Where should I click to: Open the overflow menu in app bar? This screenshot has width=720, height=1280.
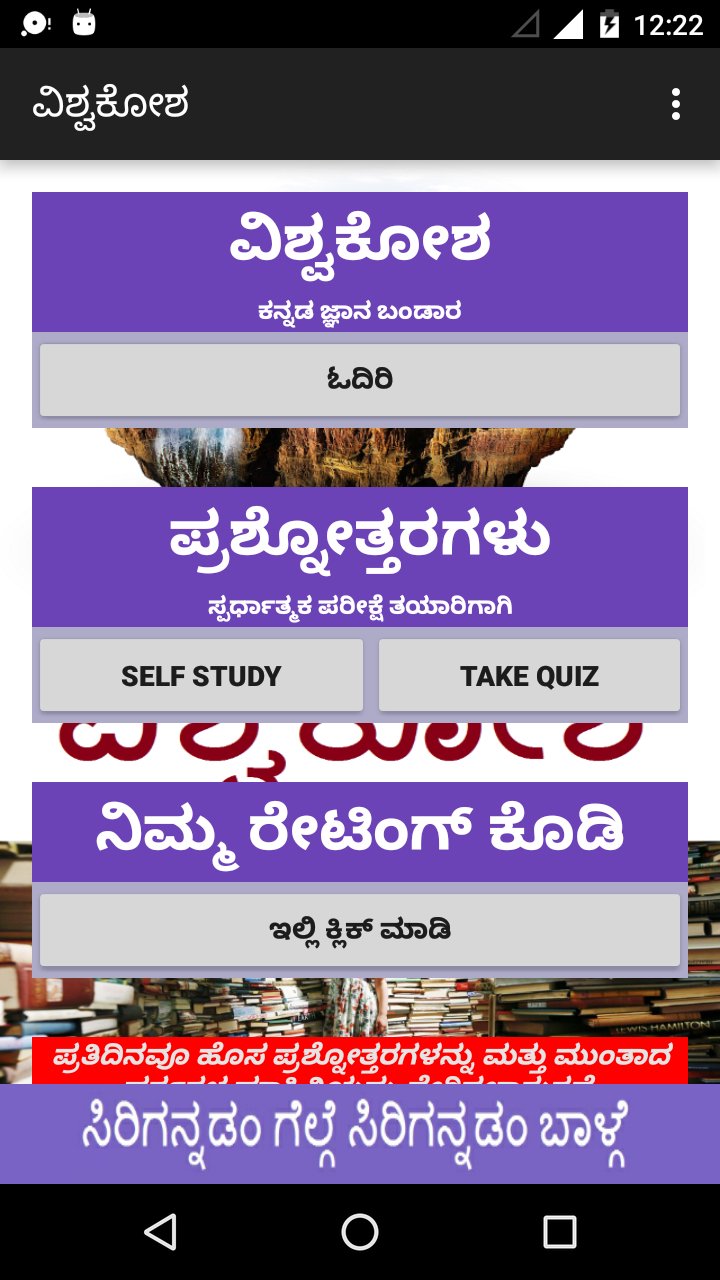676,104
